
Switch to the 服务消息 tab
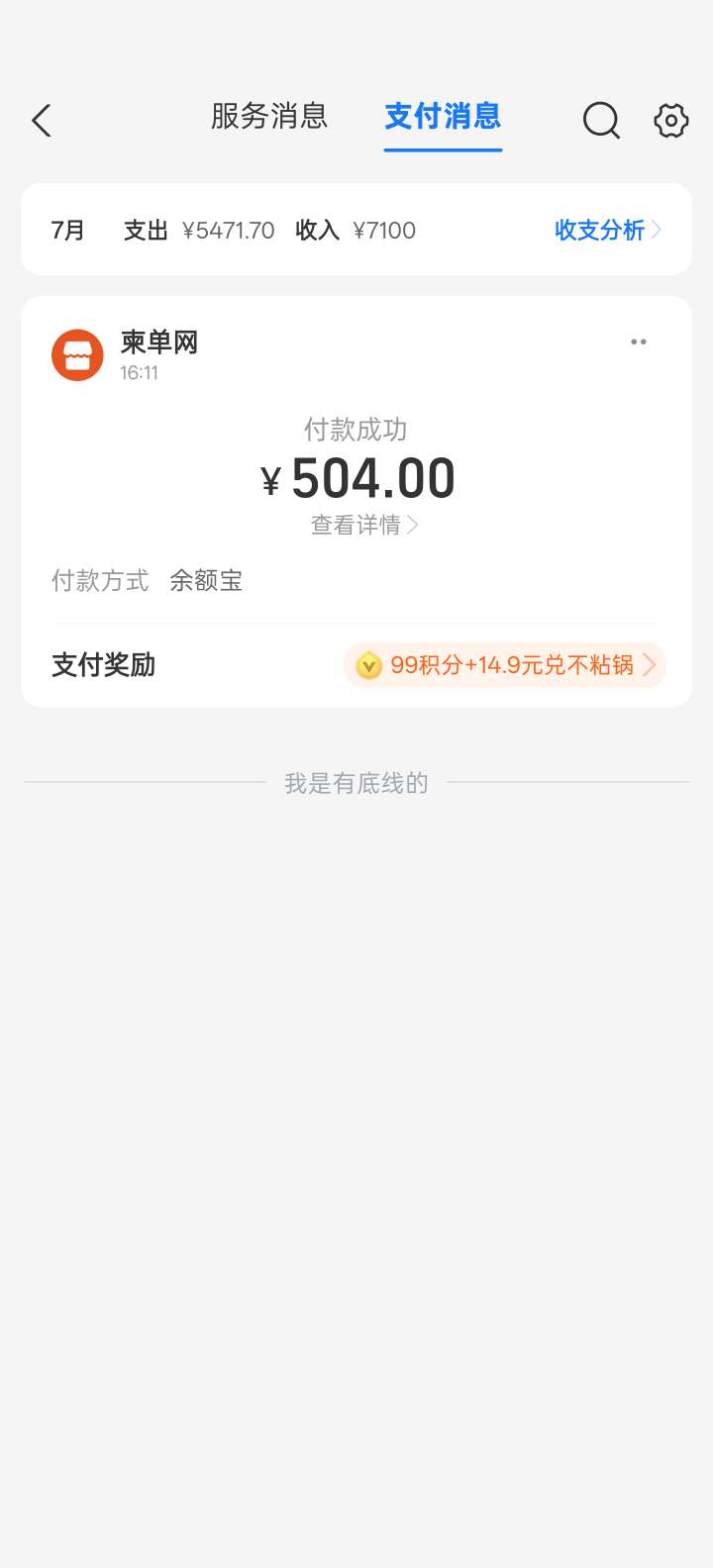[x=269, y=116]
